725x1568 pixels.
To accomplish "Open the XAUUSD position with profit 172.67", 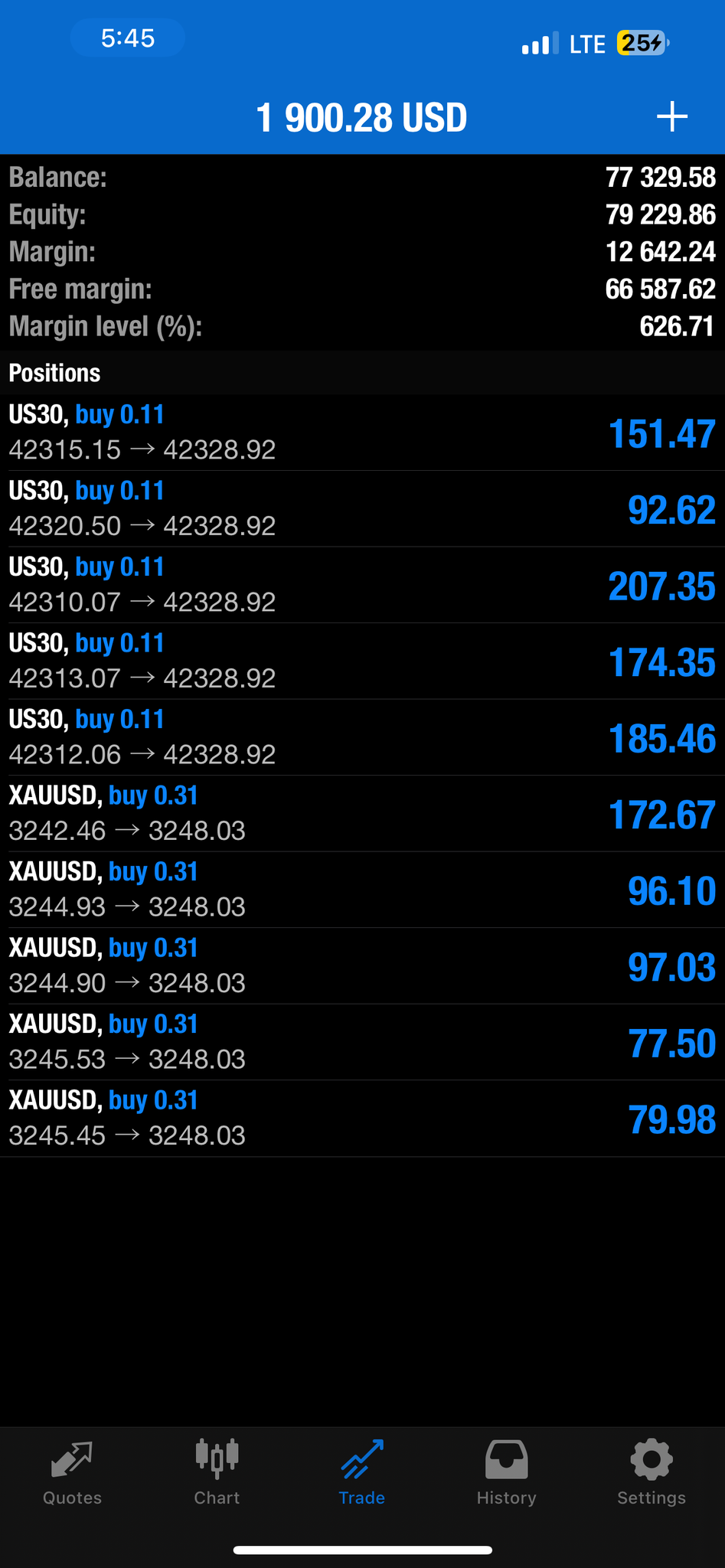I will pos(362,813).
